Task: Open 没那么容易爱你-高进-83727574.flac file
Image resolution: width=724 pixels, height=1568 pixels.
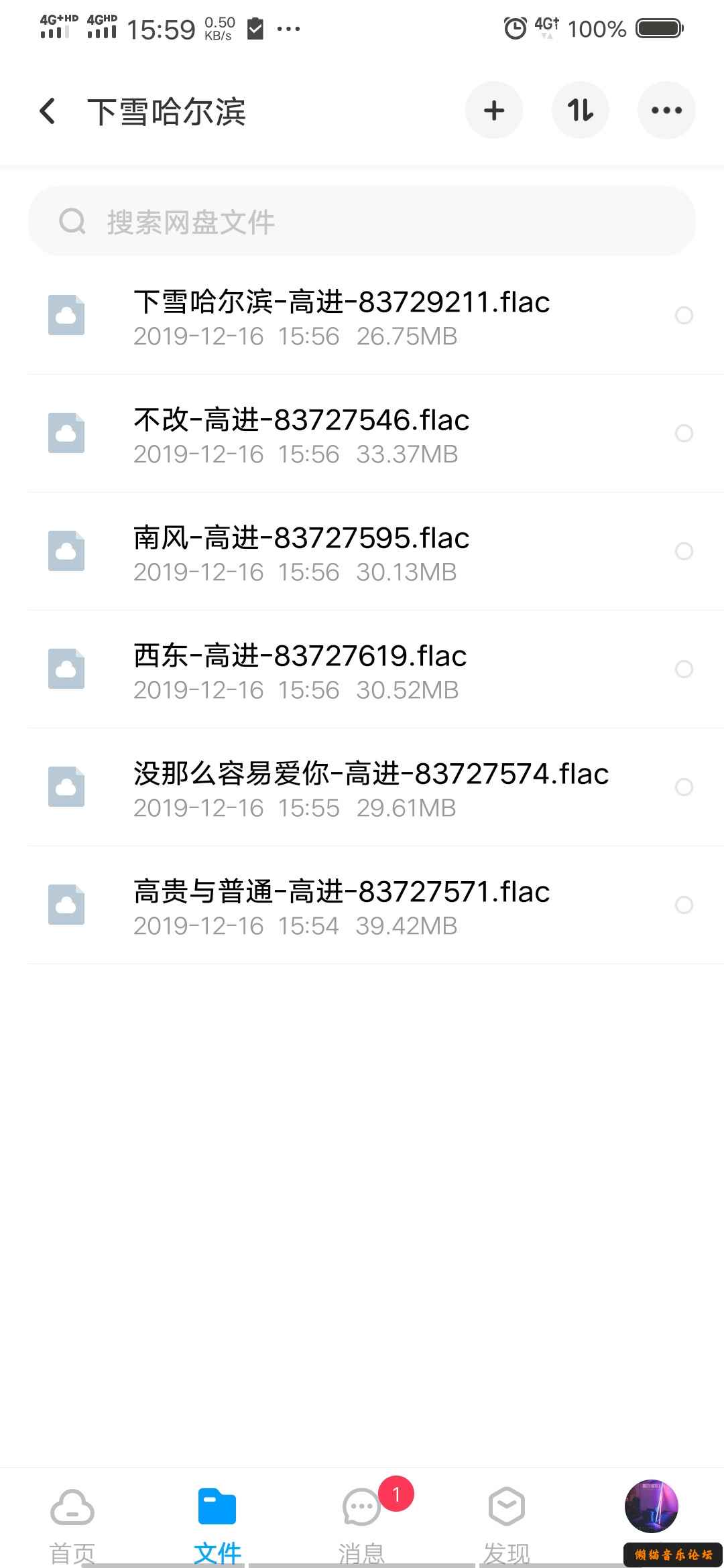Action: click(371, 788)
